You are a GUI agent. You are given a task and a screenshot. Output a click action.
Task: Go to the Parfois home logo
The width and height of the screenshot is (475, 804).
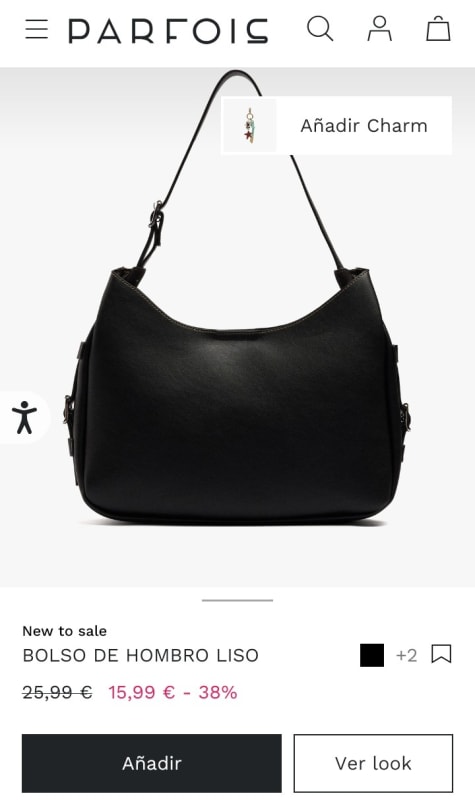coord(168,31)
